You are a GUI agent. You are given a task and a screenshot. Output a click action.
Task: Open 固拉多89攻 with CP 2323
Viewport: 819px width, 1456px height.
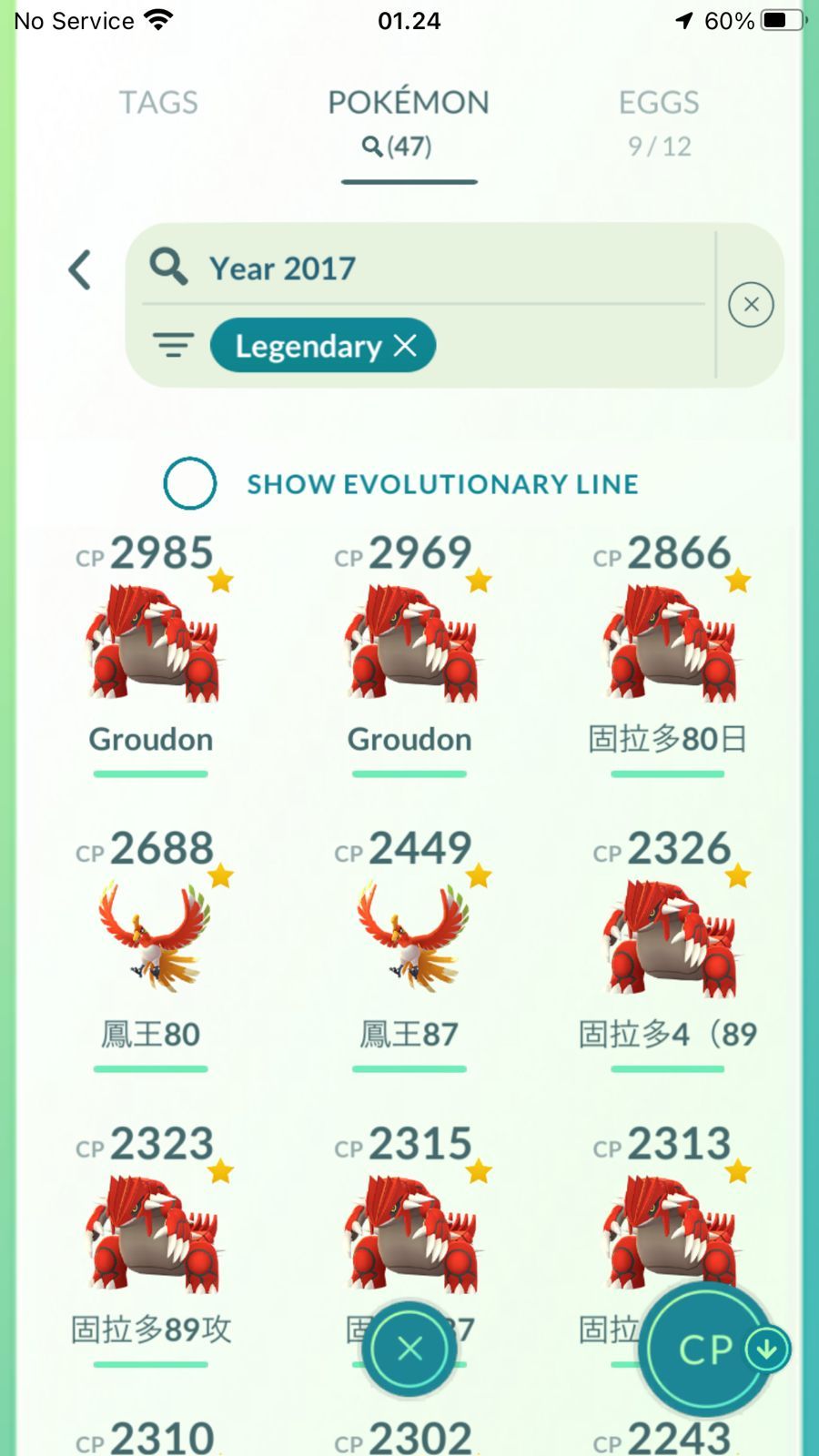[151, 1233]
